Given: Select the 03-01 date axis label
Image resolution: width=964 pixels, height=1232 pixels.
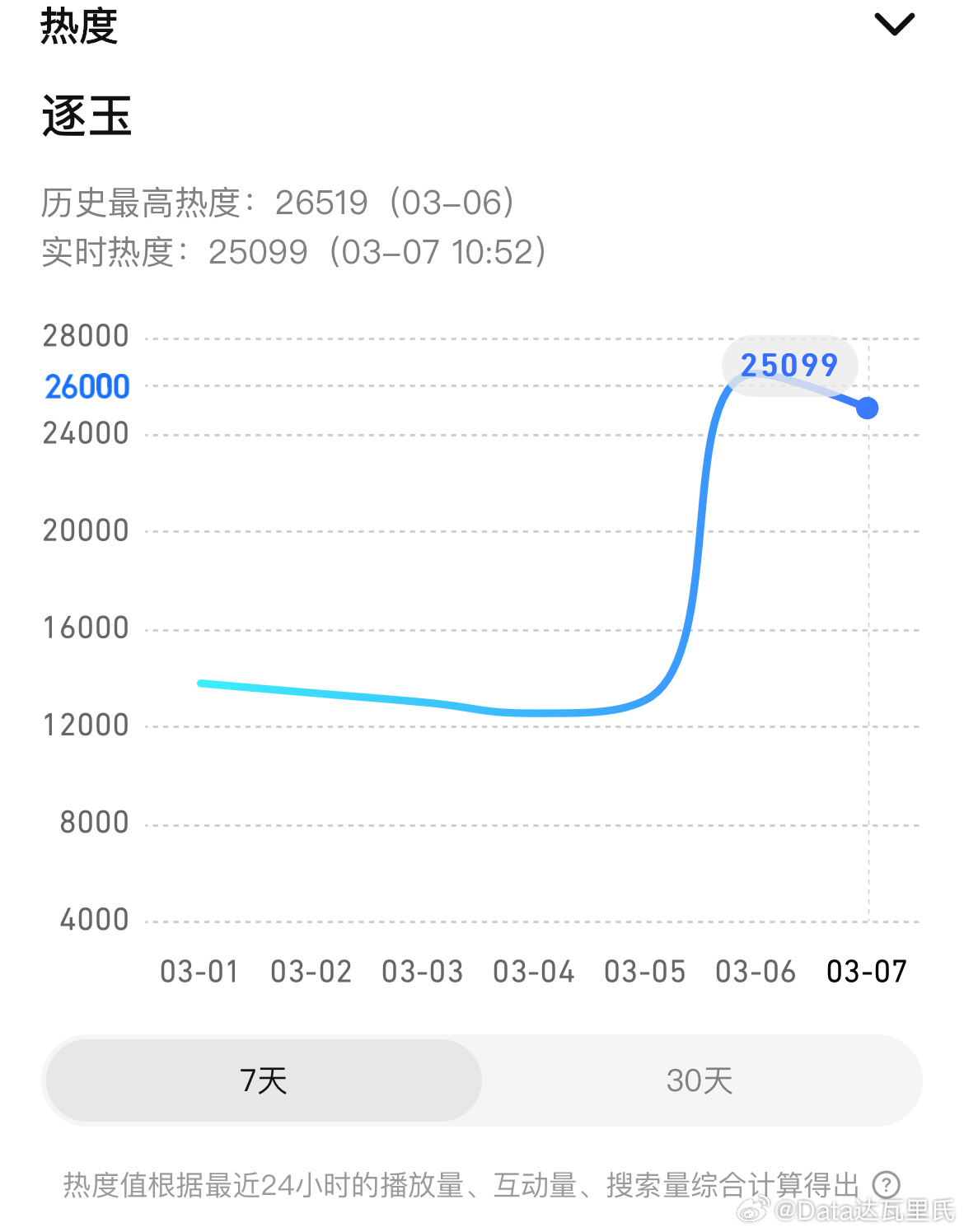Looking at the screenshot, I should coord(199,972).
